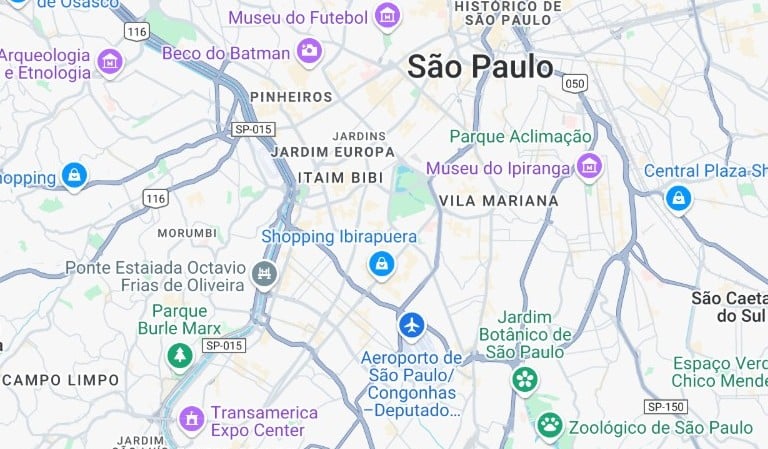Open the Central Plaza Shopping pin
This screenshot has height=449, width=768.
point(678,198)
